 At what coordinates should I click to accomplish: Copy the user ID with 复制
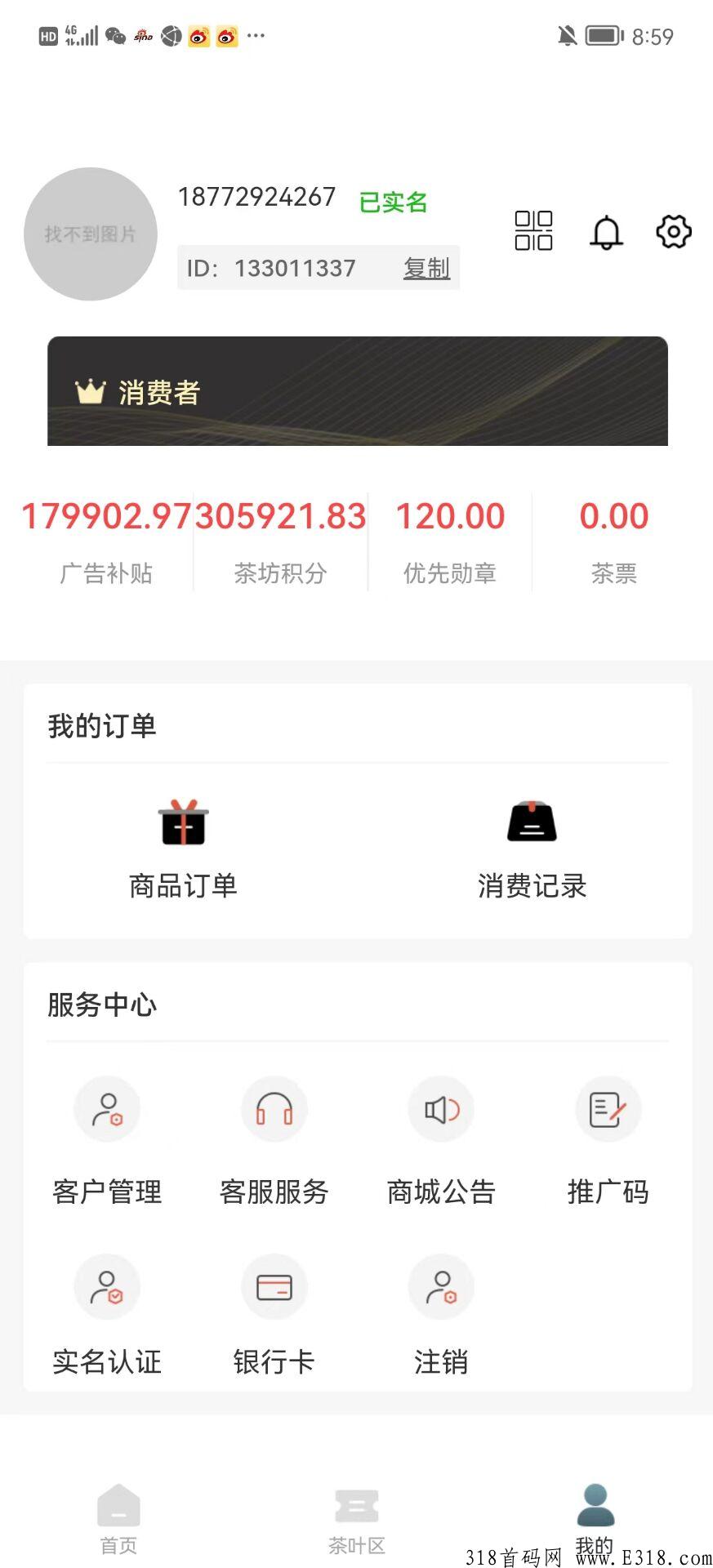426,268
